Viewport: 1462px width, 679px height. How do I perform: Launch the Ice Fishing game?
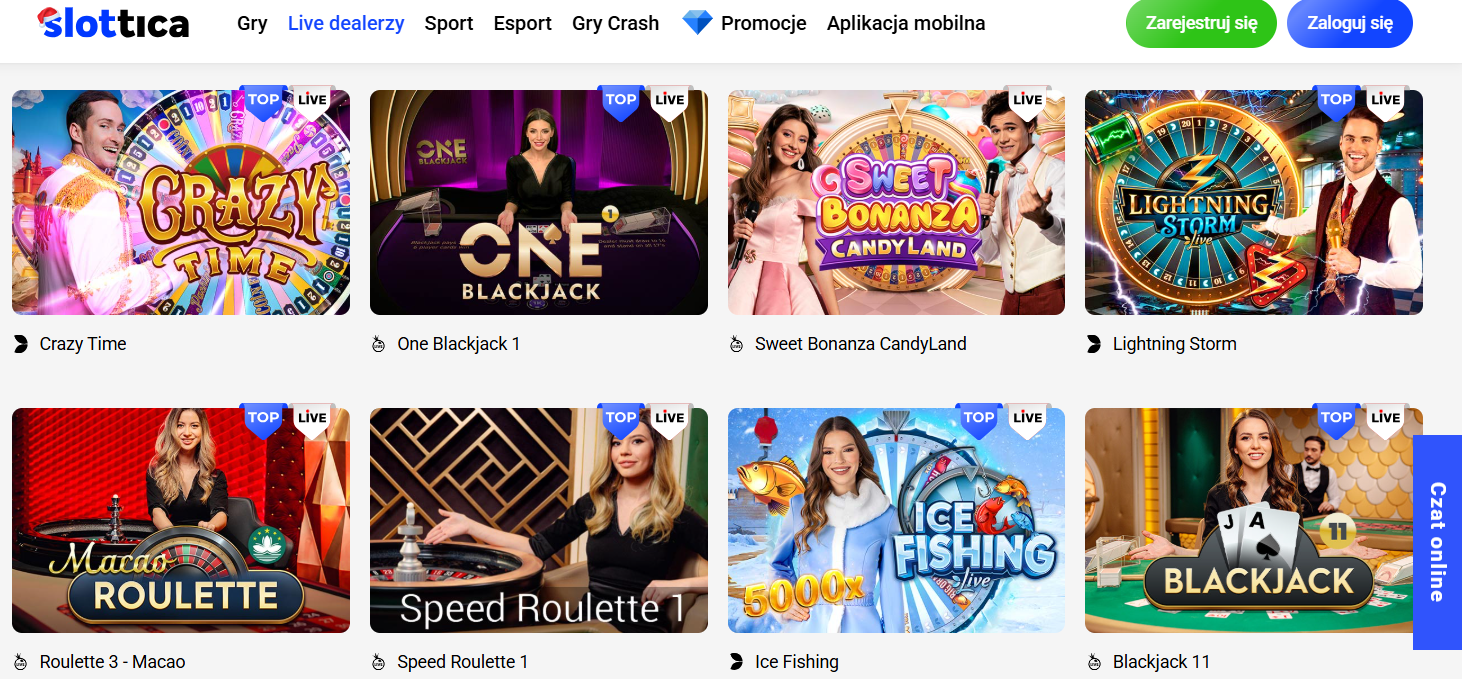896,520
